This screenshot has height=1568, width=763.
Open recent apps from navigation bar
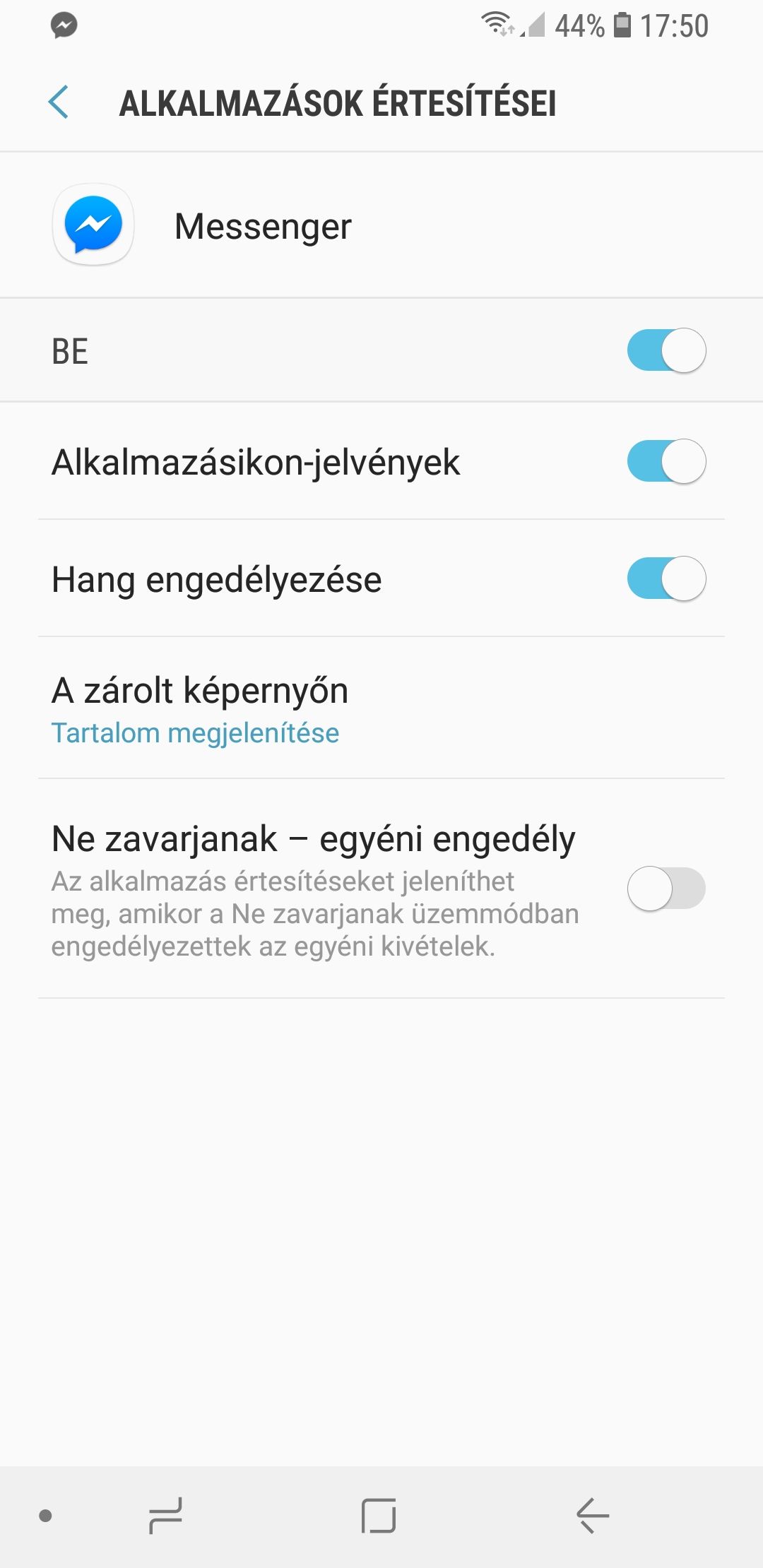click(165, 1516)
